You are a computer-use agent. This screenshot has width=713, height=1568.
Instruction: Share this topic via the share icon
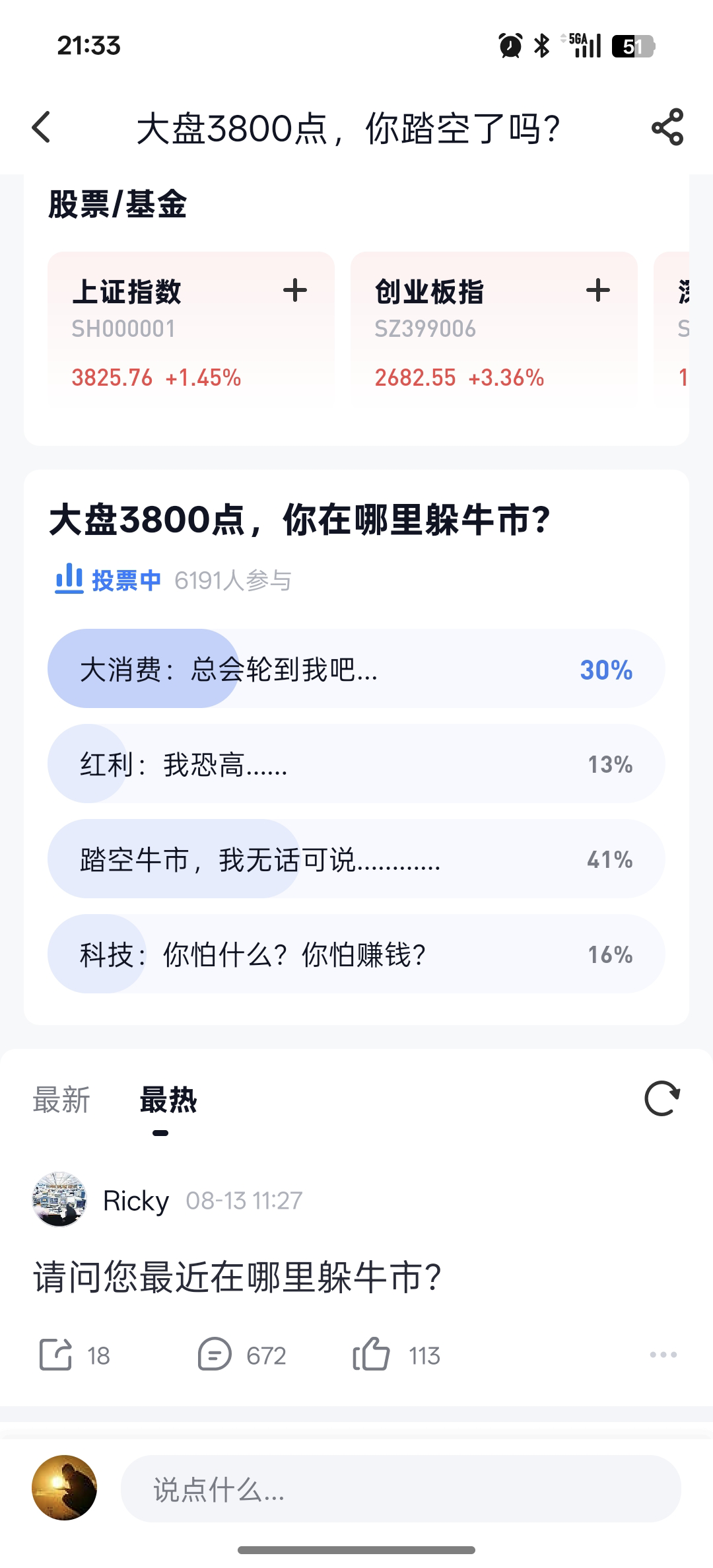click(667, 127)
